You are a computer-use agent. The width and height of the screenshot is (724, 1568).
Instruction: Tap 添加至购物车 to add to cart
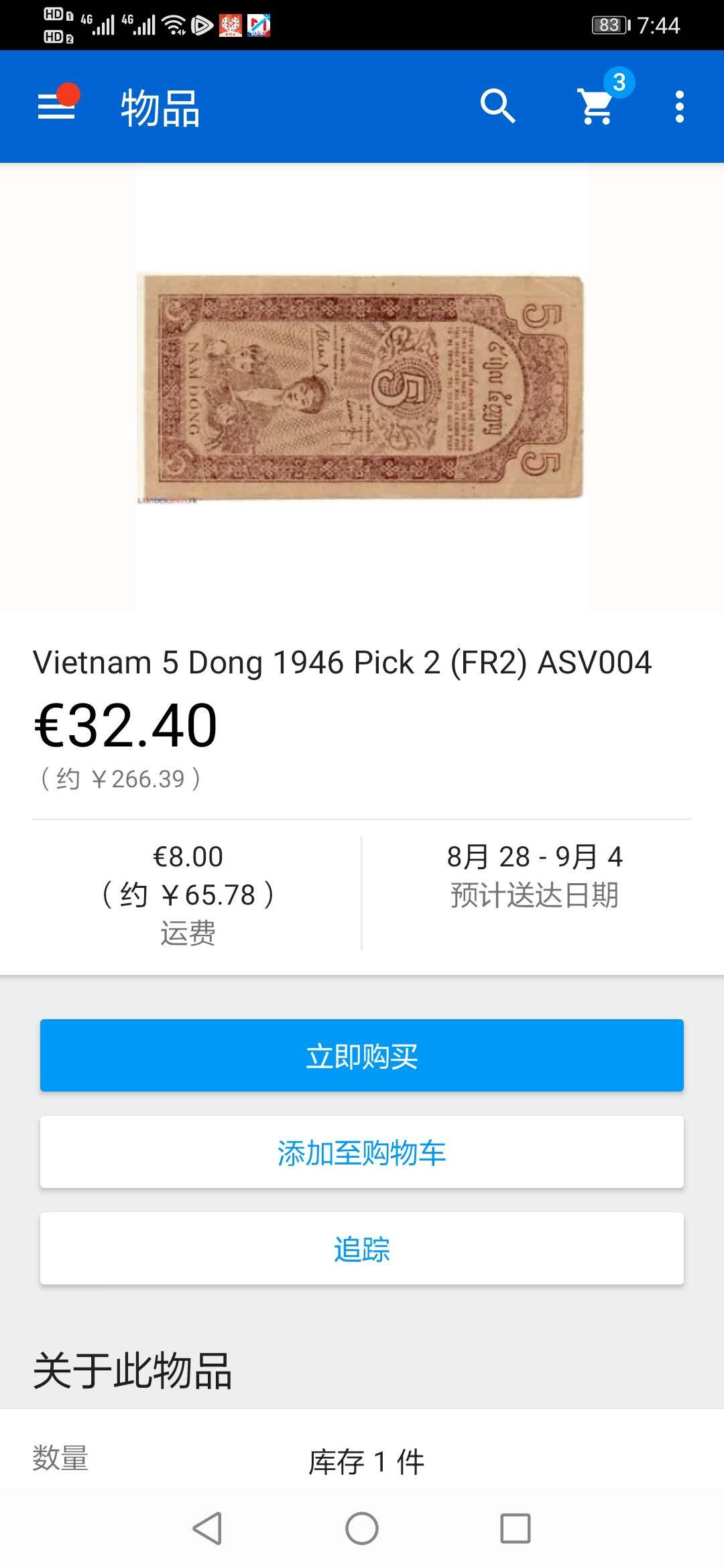coord(362,1153)
